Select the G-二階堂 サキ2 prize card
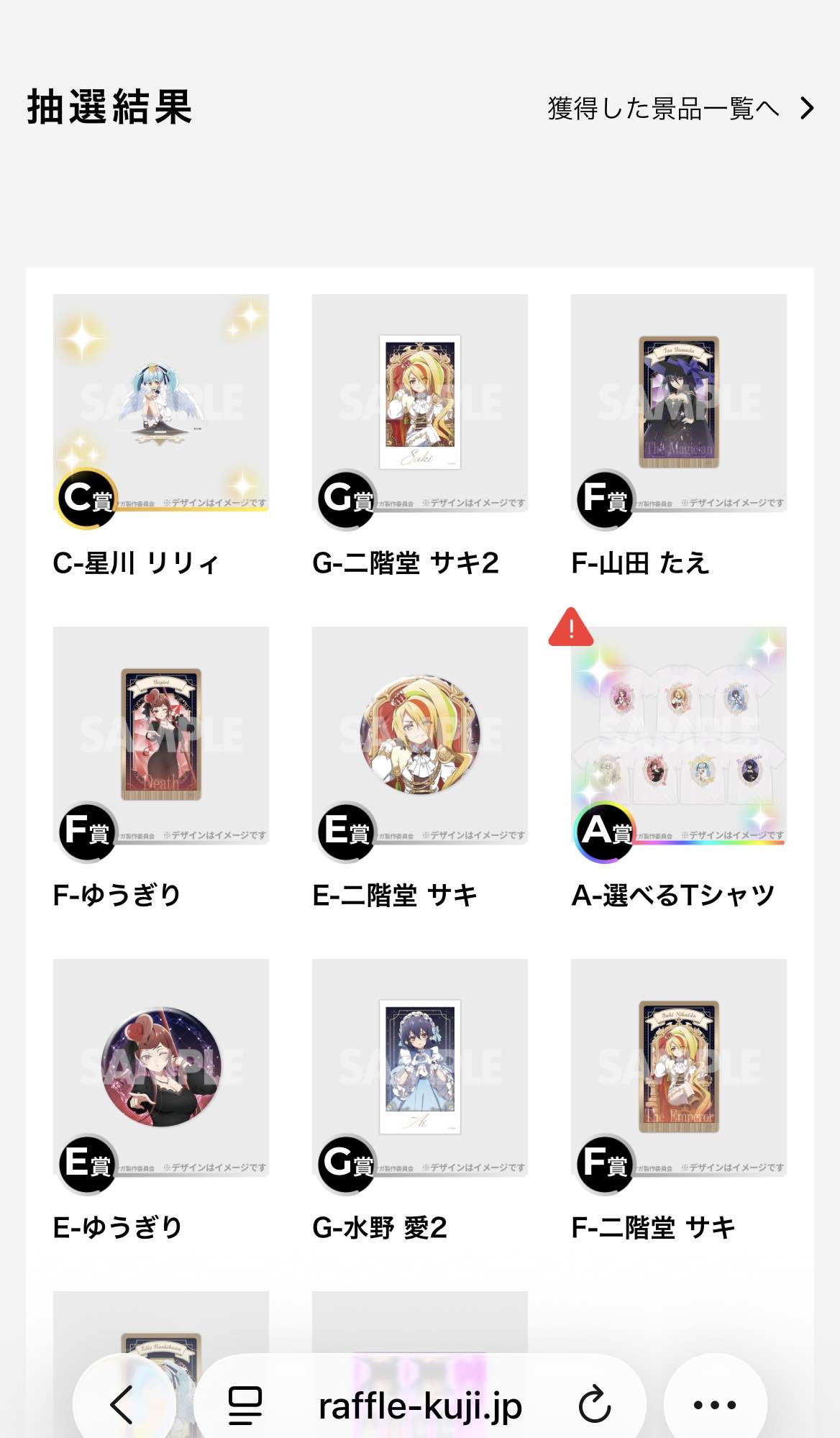Screen dimensions: 840x1438 tap(419, 403)
